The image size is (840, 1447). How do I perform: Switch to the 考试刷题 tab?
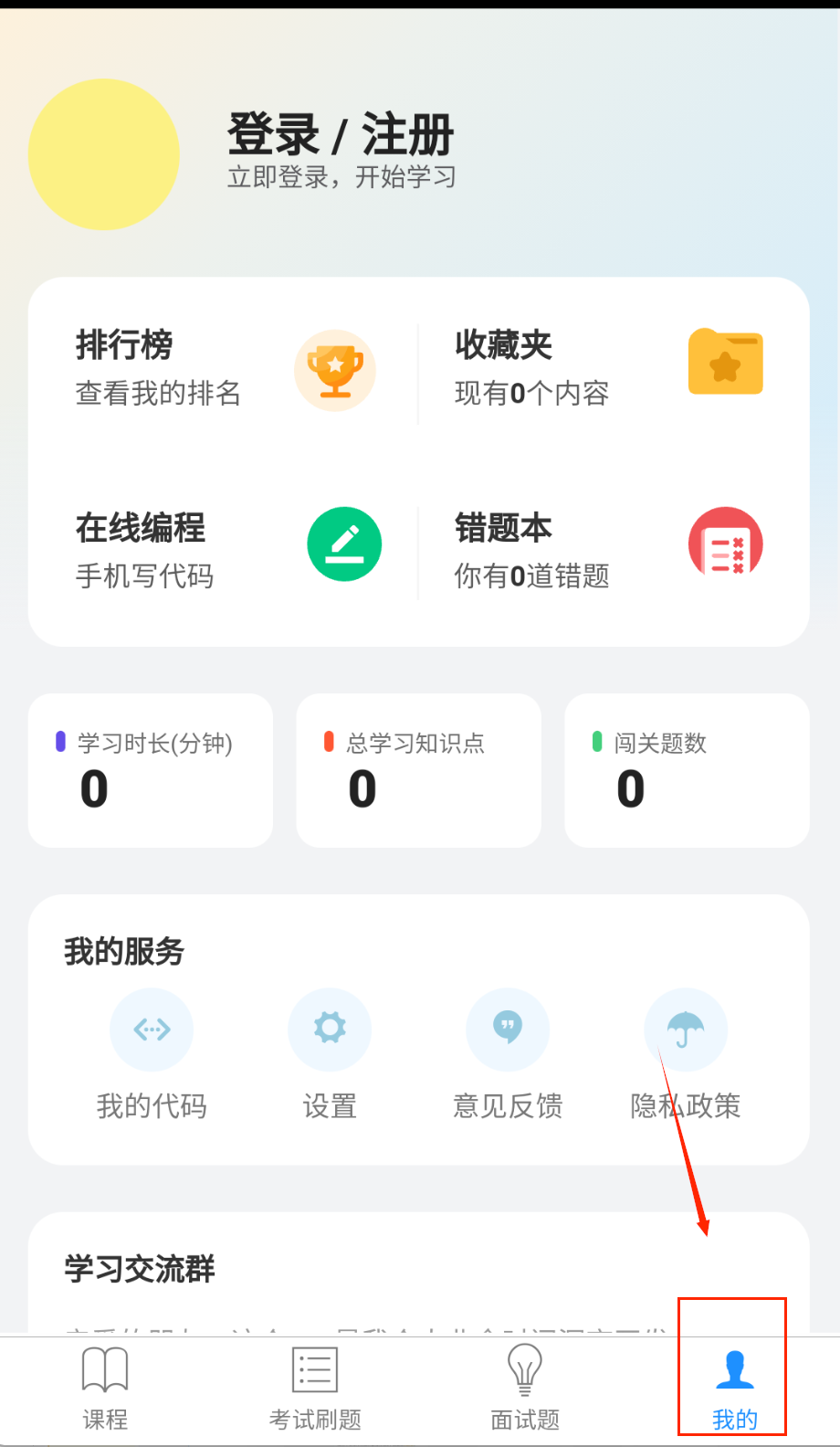click(x=315, y=1389)
